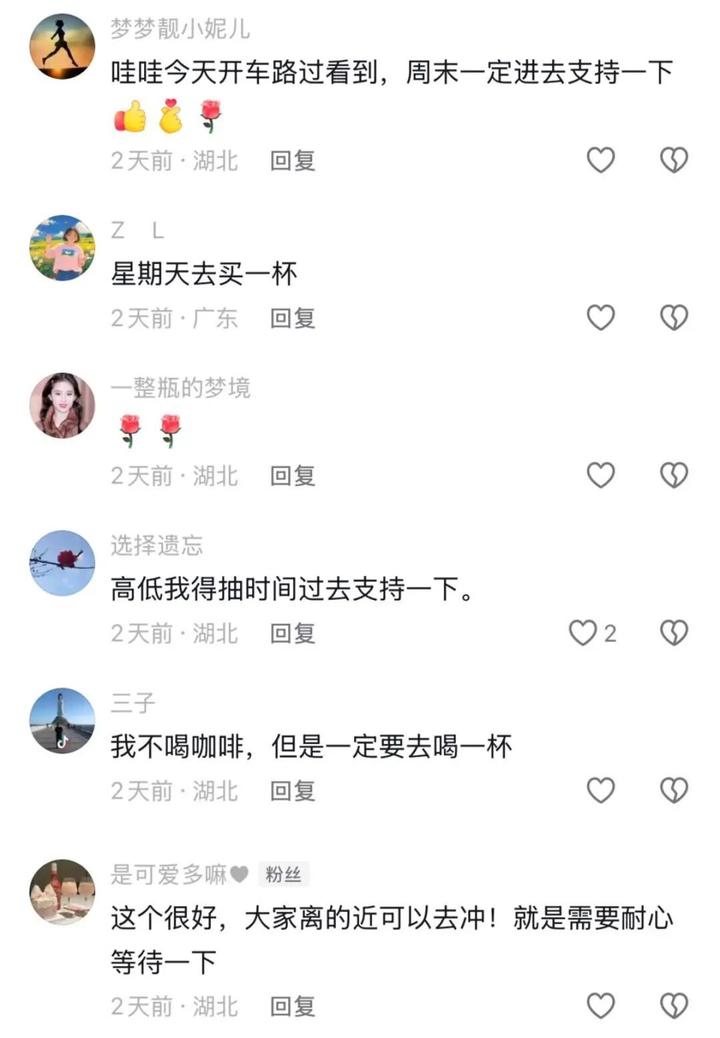Like the comment 星期天去买一杯
Screen dimensions: 720x1038
pyautogui.click(x=600, y=318)
